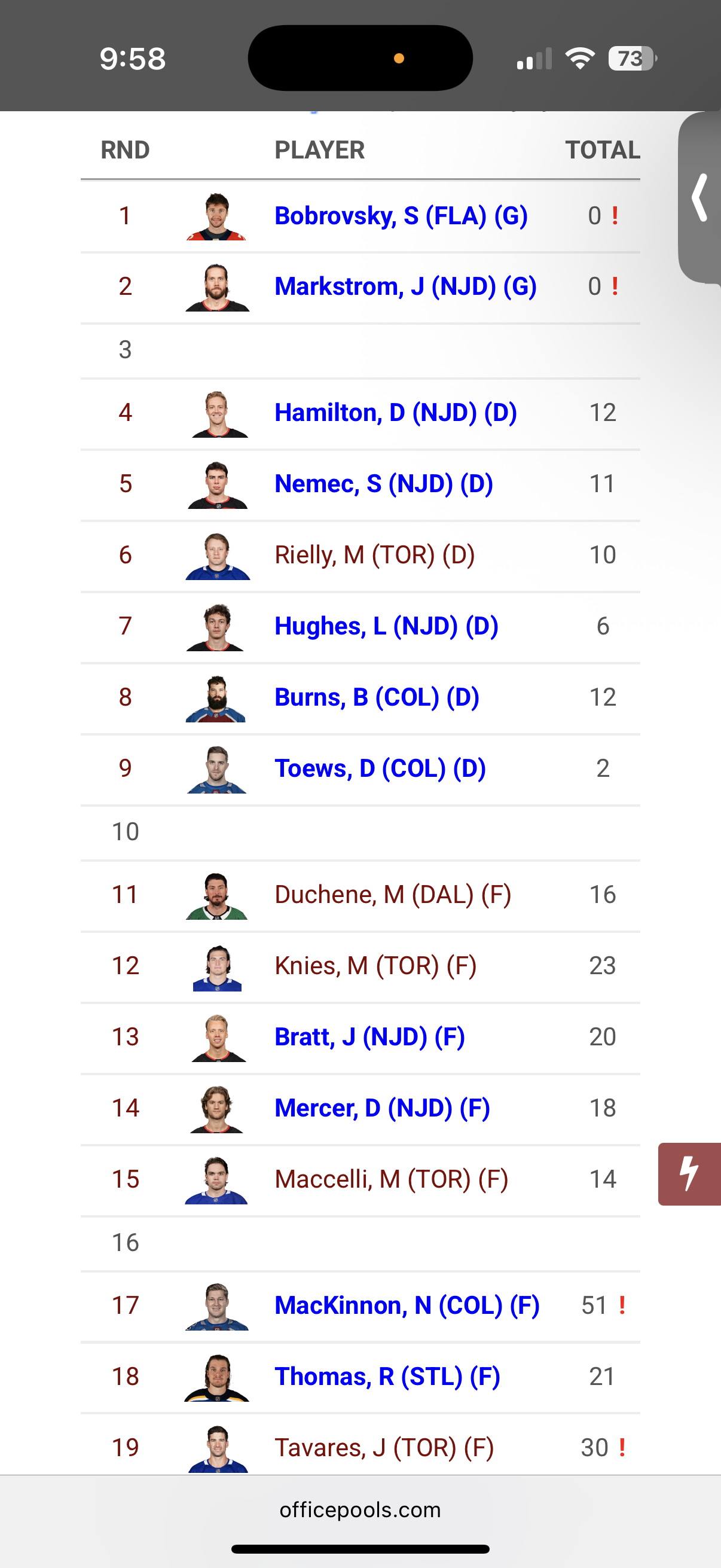View Nemec, S (NJD) player details
The height and width of the screenshot is (1568, 721).
coord(383,484)
